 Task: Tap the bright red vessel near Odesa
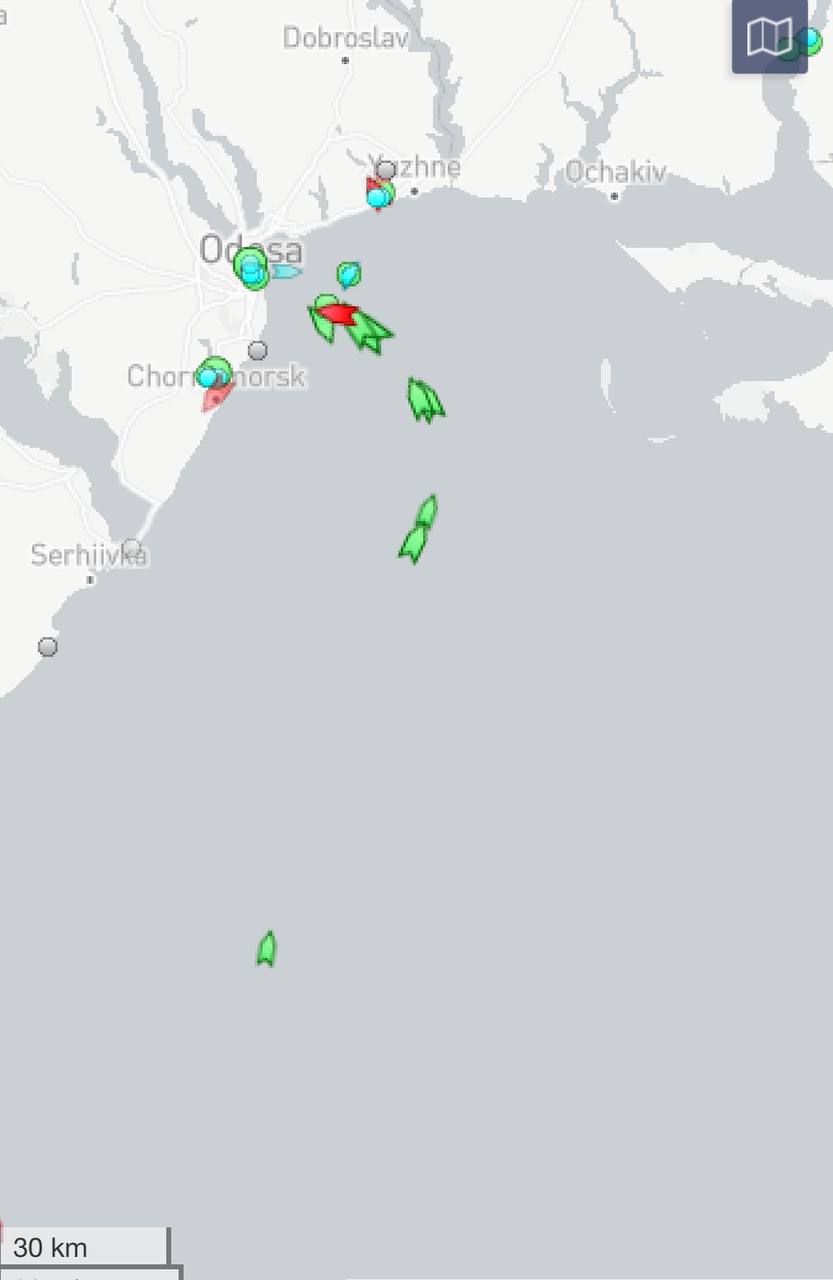[338, 314]
